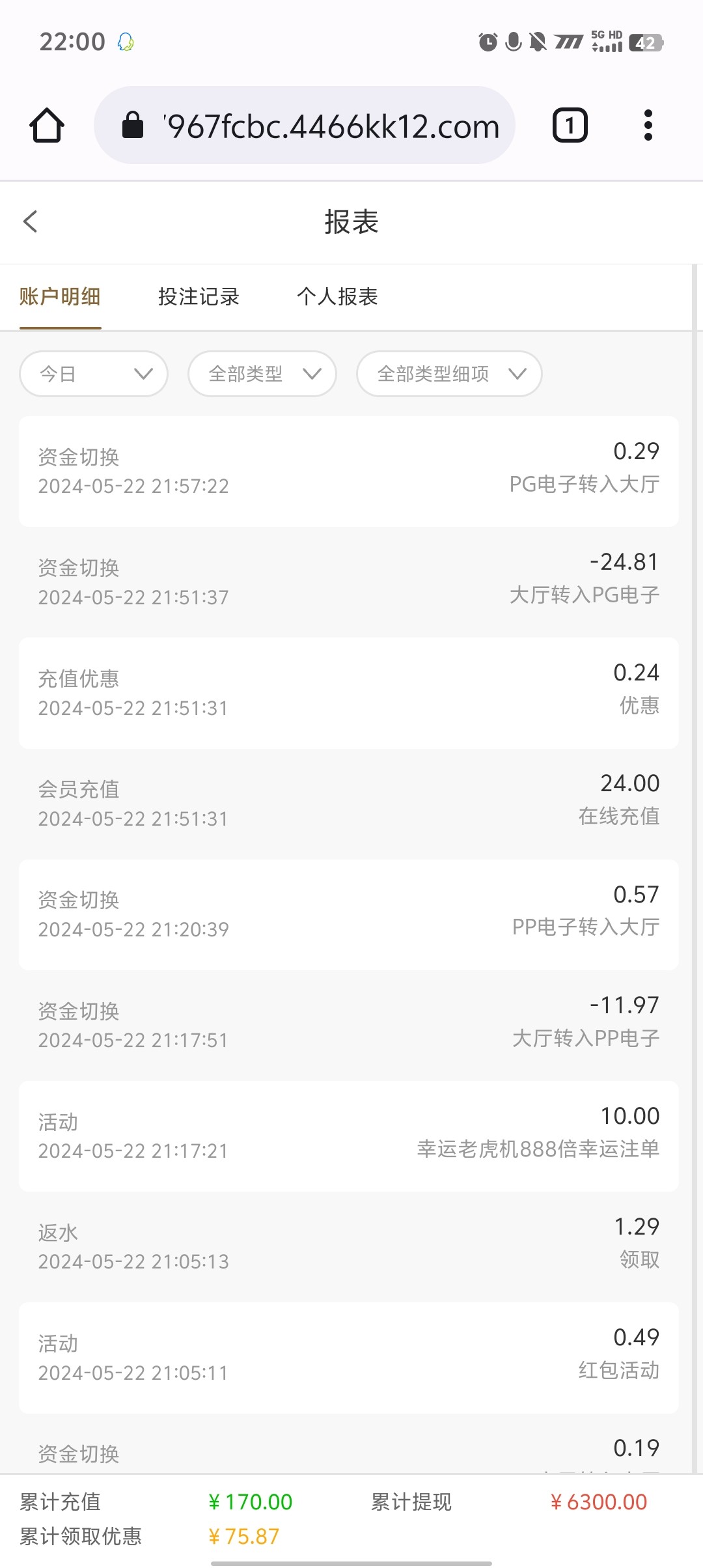Image resolution: width=703 pixels, height=1568 pixels.
Task: Open the browser overflow menu
Action: coord(648,125)
